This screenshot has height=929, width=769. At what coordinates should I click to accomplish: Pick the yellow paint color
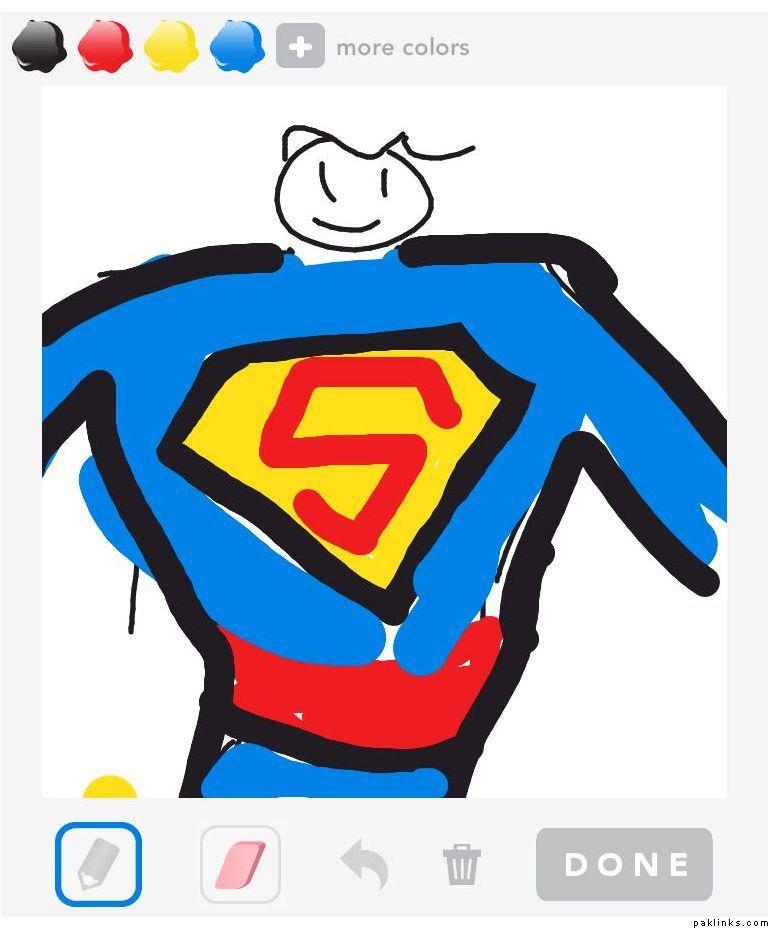coord(171,47)
